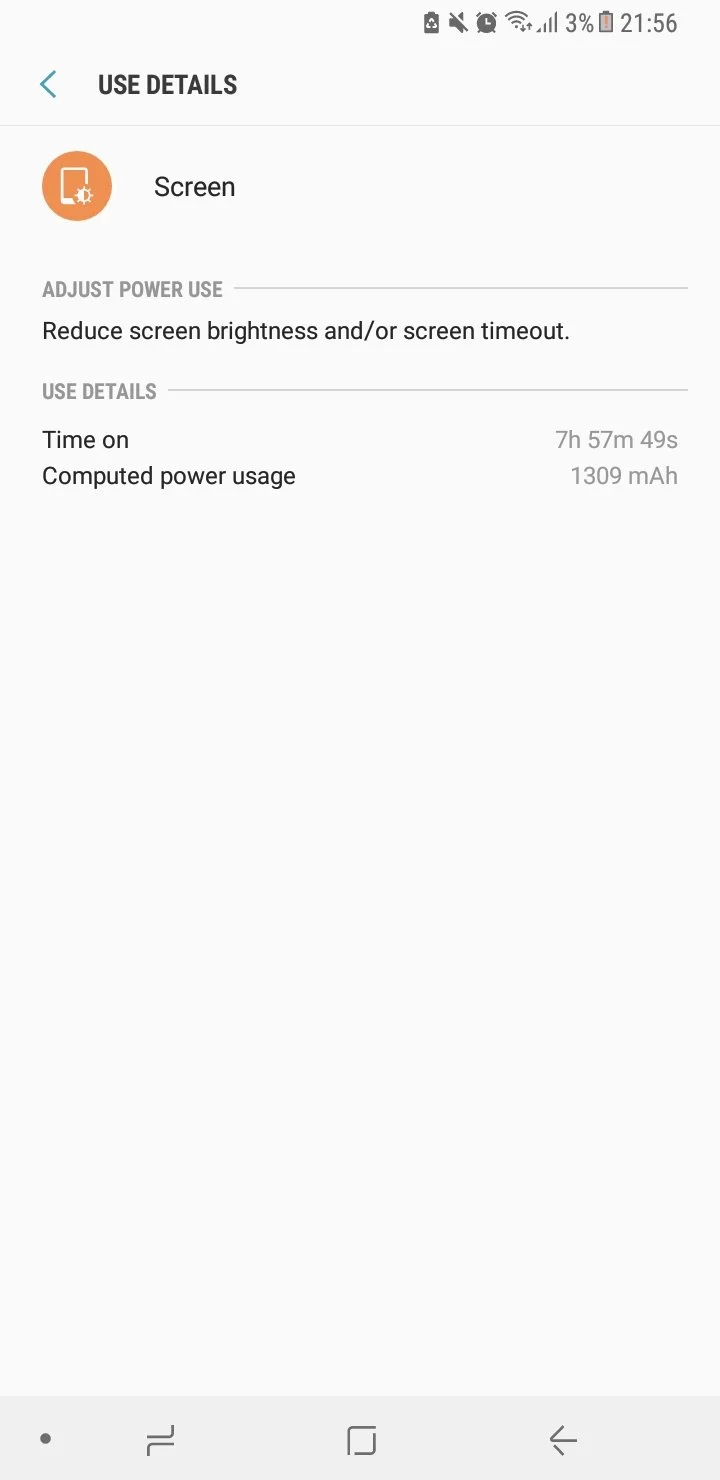
Task: Open the recent apps view
Action: [160, 1440]
